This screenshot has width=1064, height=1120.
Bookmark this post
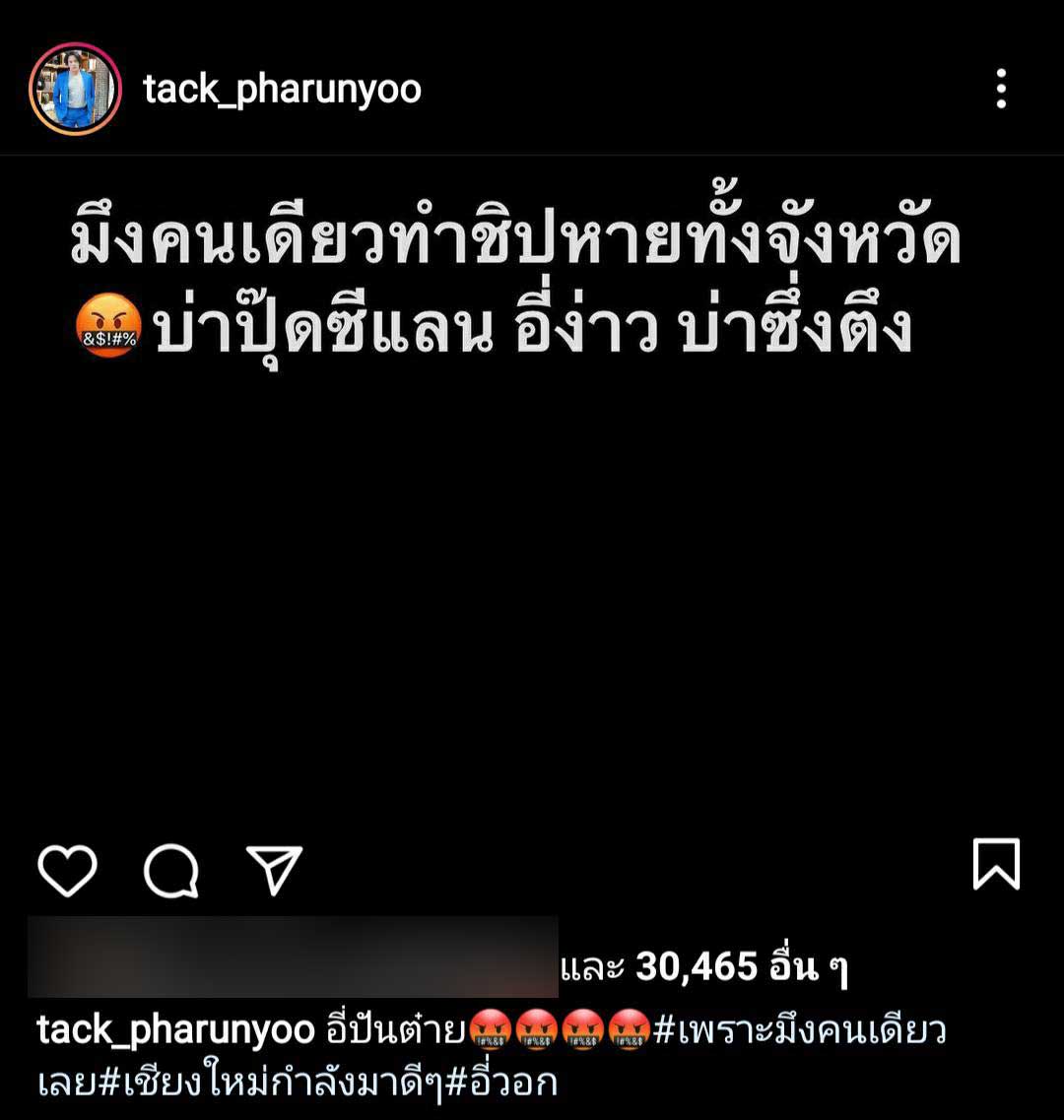996,865
